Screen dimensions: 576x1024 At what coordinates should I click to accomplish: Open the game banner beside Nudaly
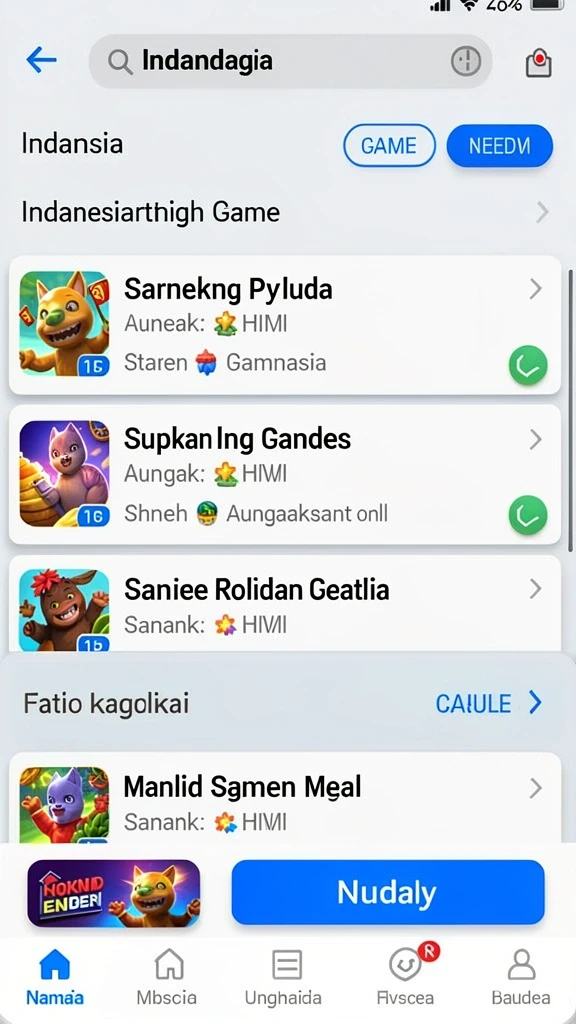pyautogui.click(x=114, y=893)
